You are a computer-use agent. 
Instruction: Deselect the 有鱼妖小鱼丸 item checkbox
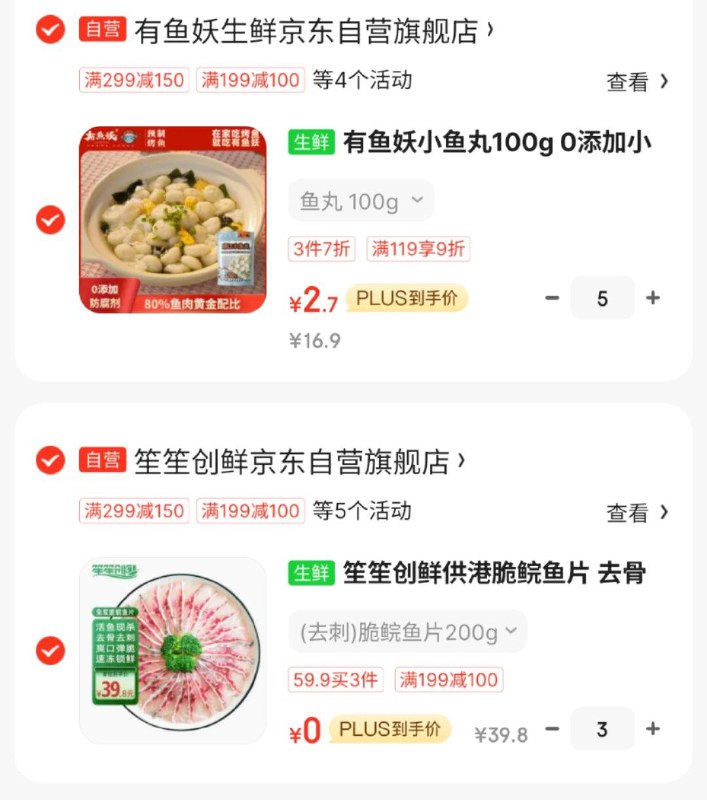tap(50, 220)
